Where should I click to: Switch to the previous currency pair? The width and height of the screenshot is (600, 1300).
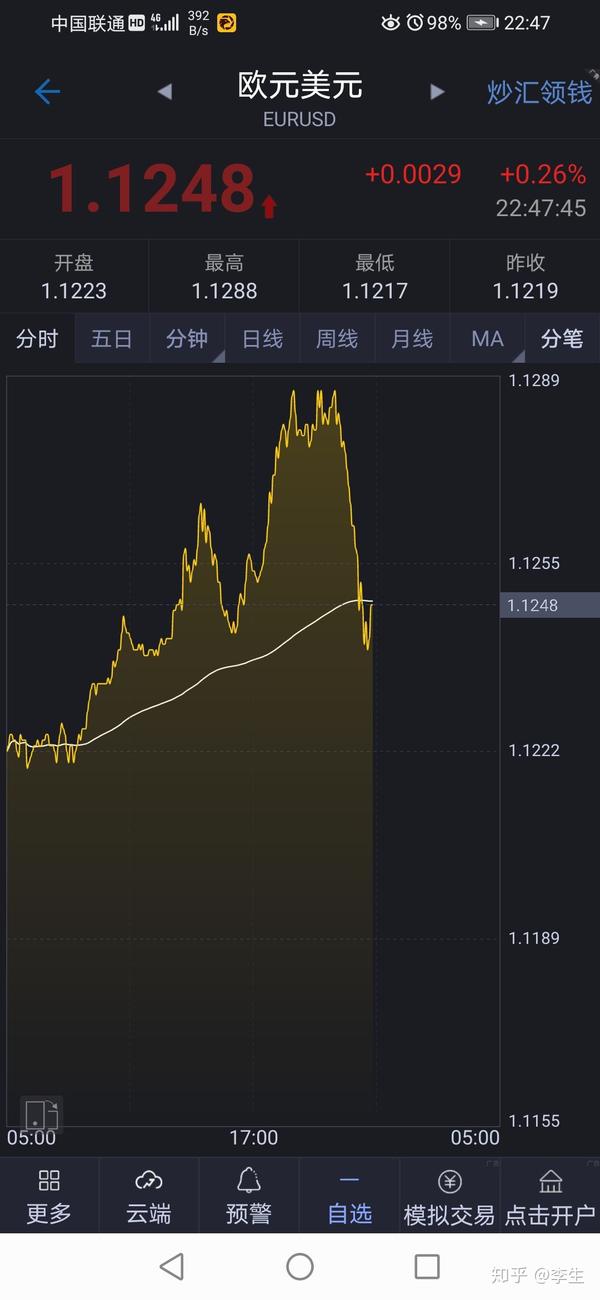(x=165, y=92)
